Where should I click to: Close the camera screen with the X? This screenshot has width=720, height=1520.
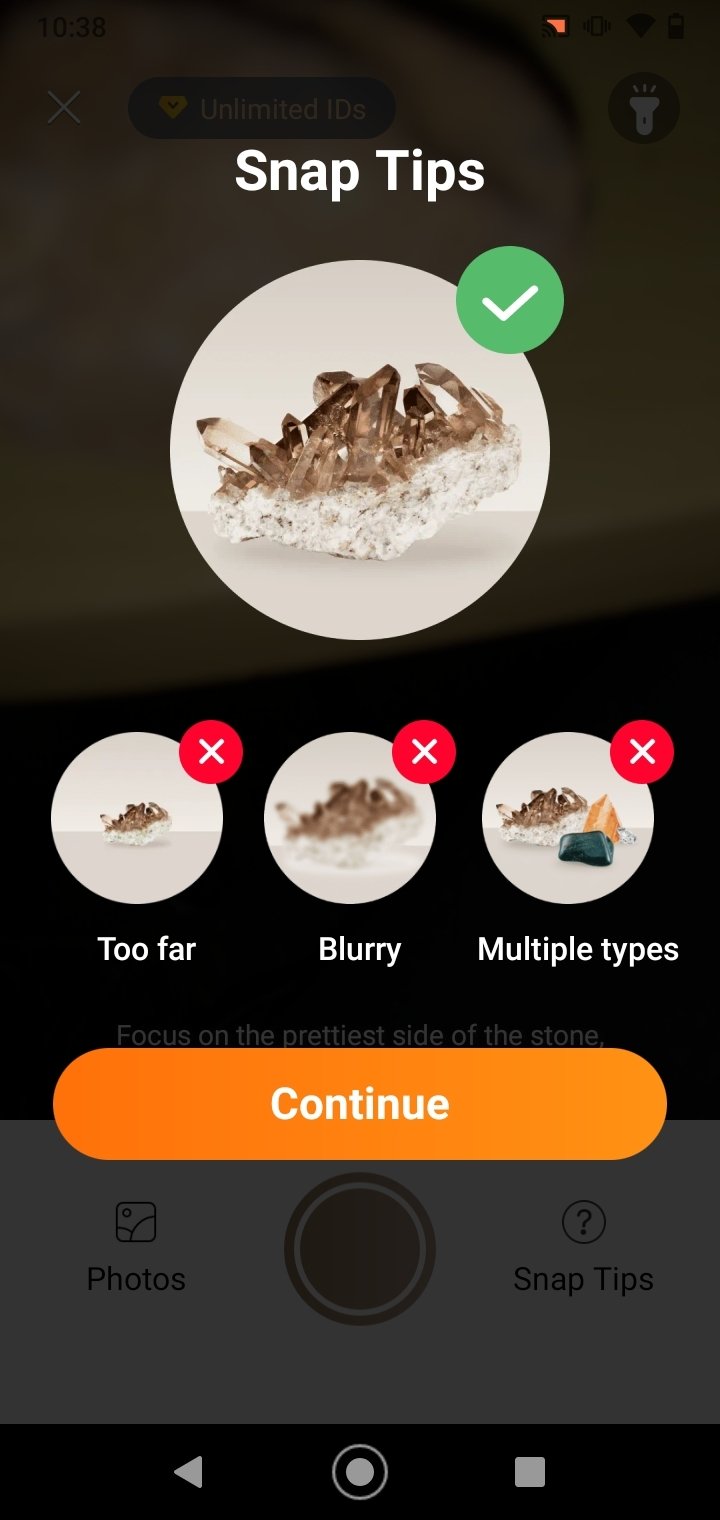(64, 107)
